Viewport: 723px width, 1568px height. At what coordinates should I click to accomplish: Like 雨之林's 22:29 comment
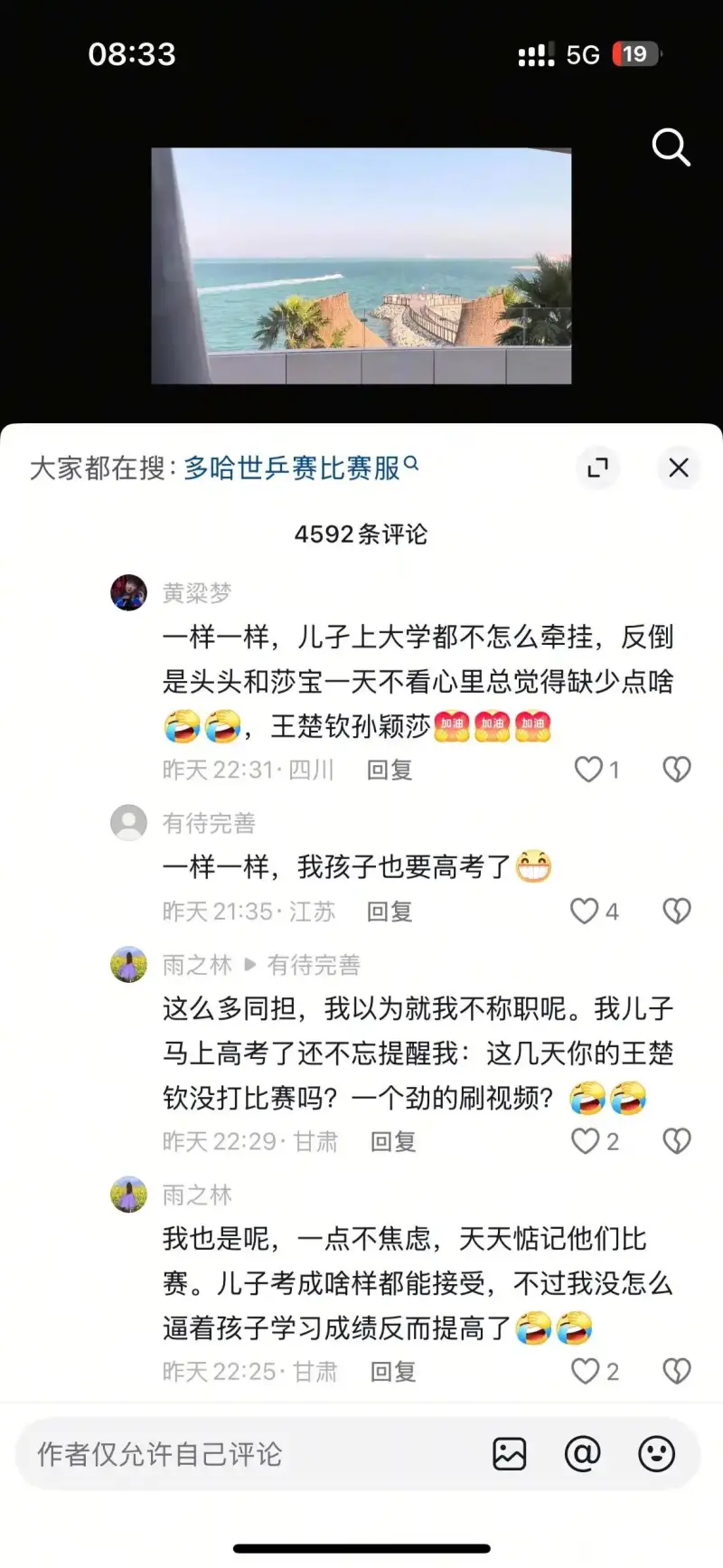coord(586,1141)
